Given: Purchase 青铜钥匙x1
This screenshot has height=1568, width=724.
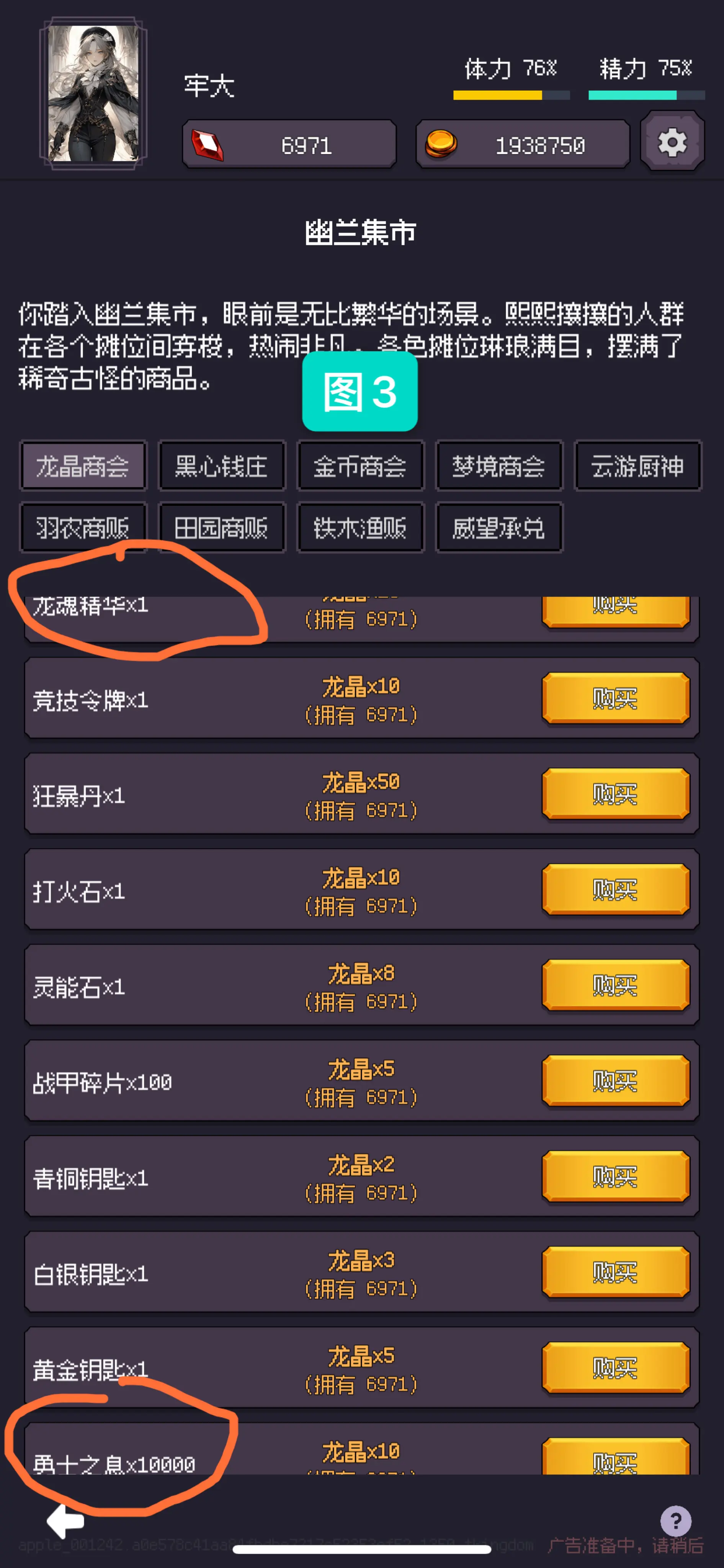Looking at the screenshot, I should (615, 1176).
